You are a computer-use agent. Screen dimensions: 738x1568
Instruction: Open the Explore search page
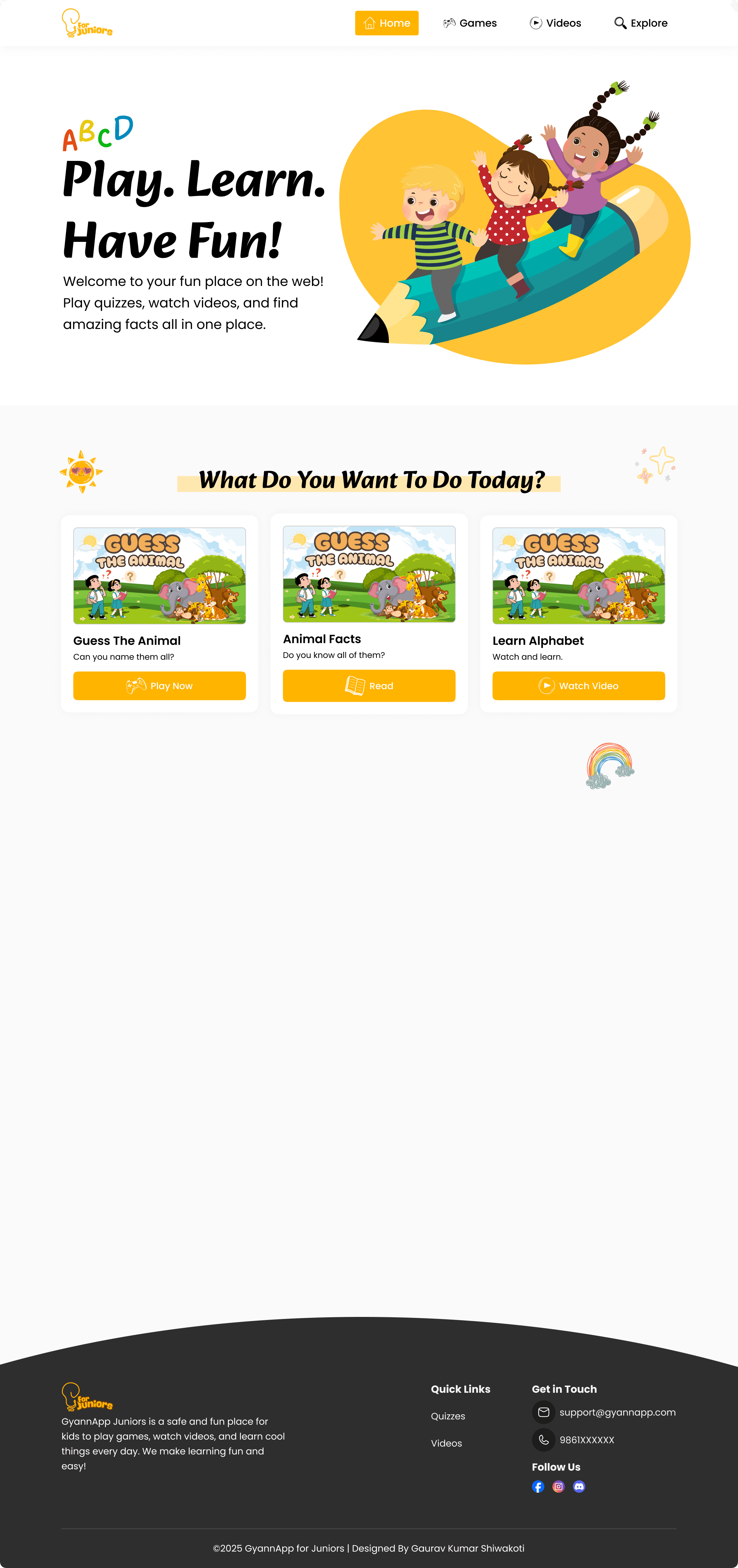tap(641, 23)
